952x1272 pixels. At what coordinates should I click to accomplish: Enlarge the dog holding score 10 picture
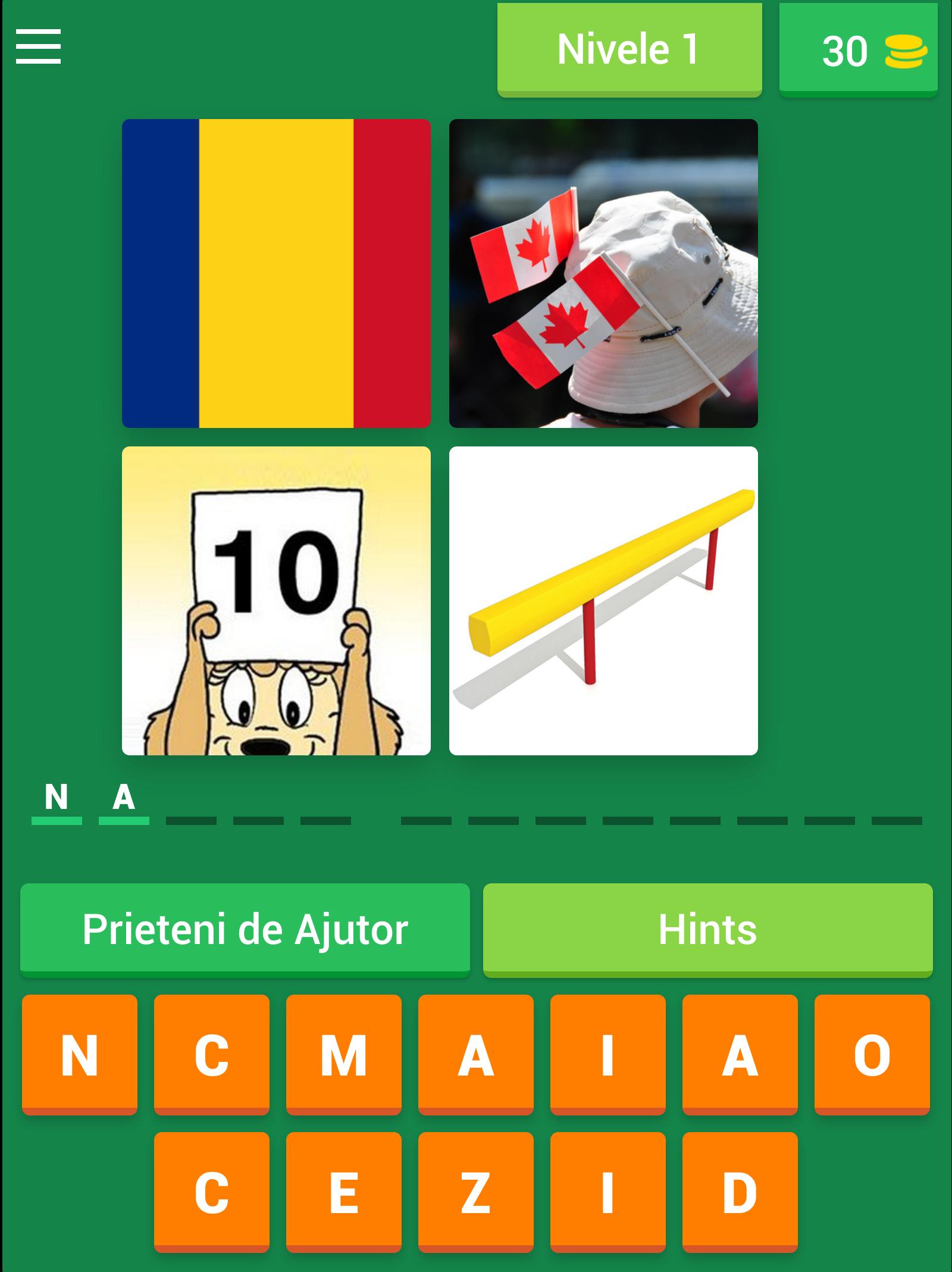coord(276,601)
